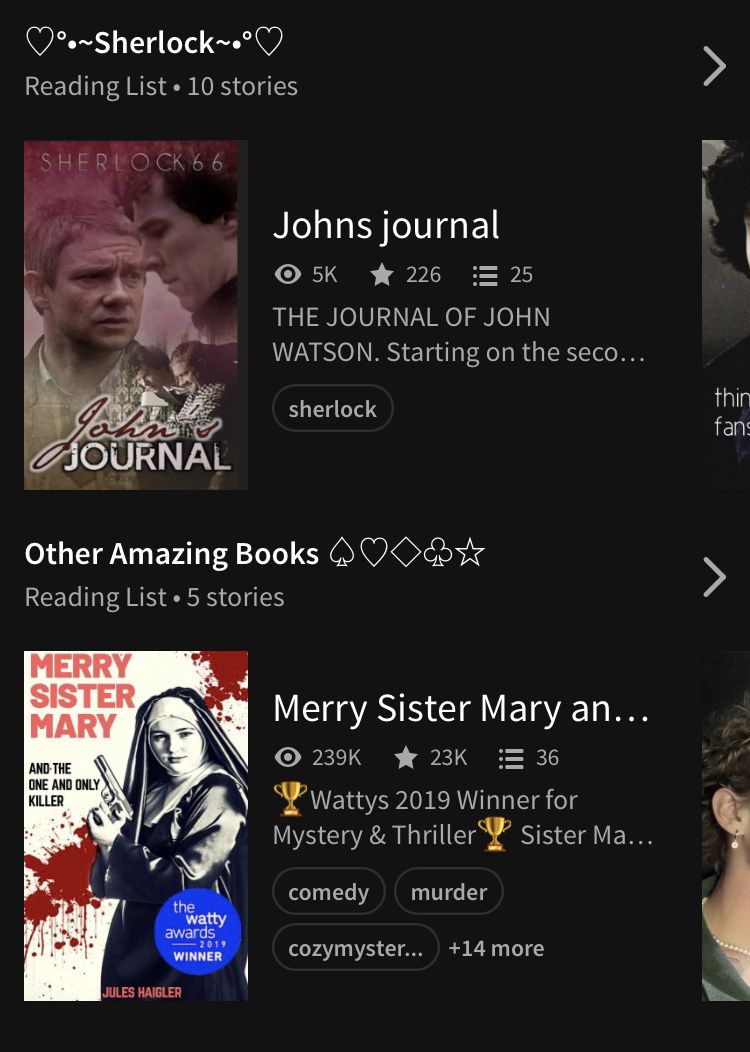This screenshot has width=750, height=1052.
Task: Expand the Other Amazing Books reading list
Action: tap(714, 577)
